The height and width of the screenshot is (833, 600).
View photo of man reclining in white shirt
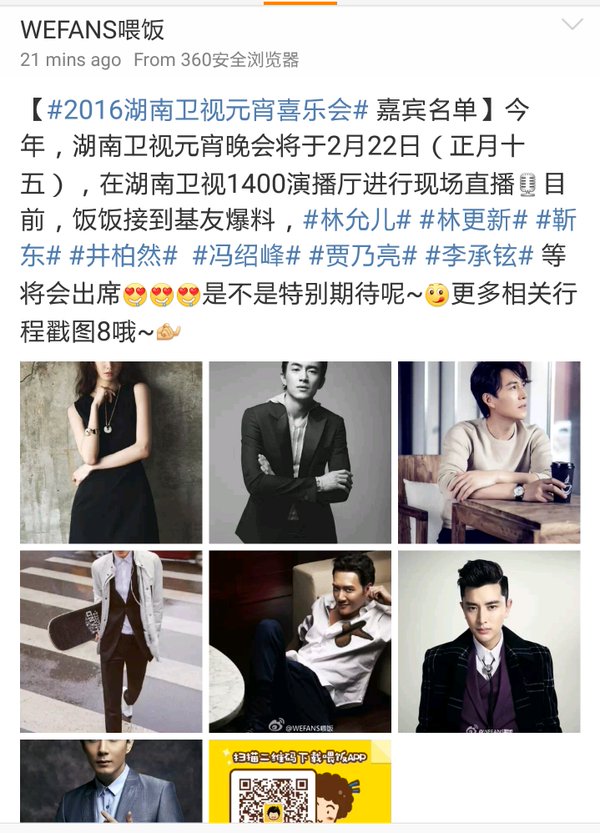[x=299, y=641]
